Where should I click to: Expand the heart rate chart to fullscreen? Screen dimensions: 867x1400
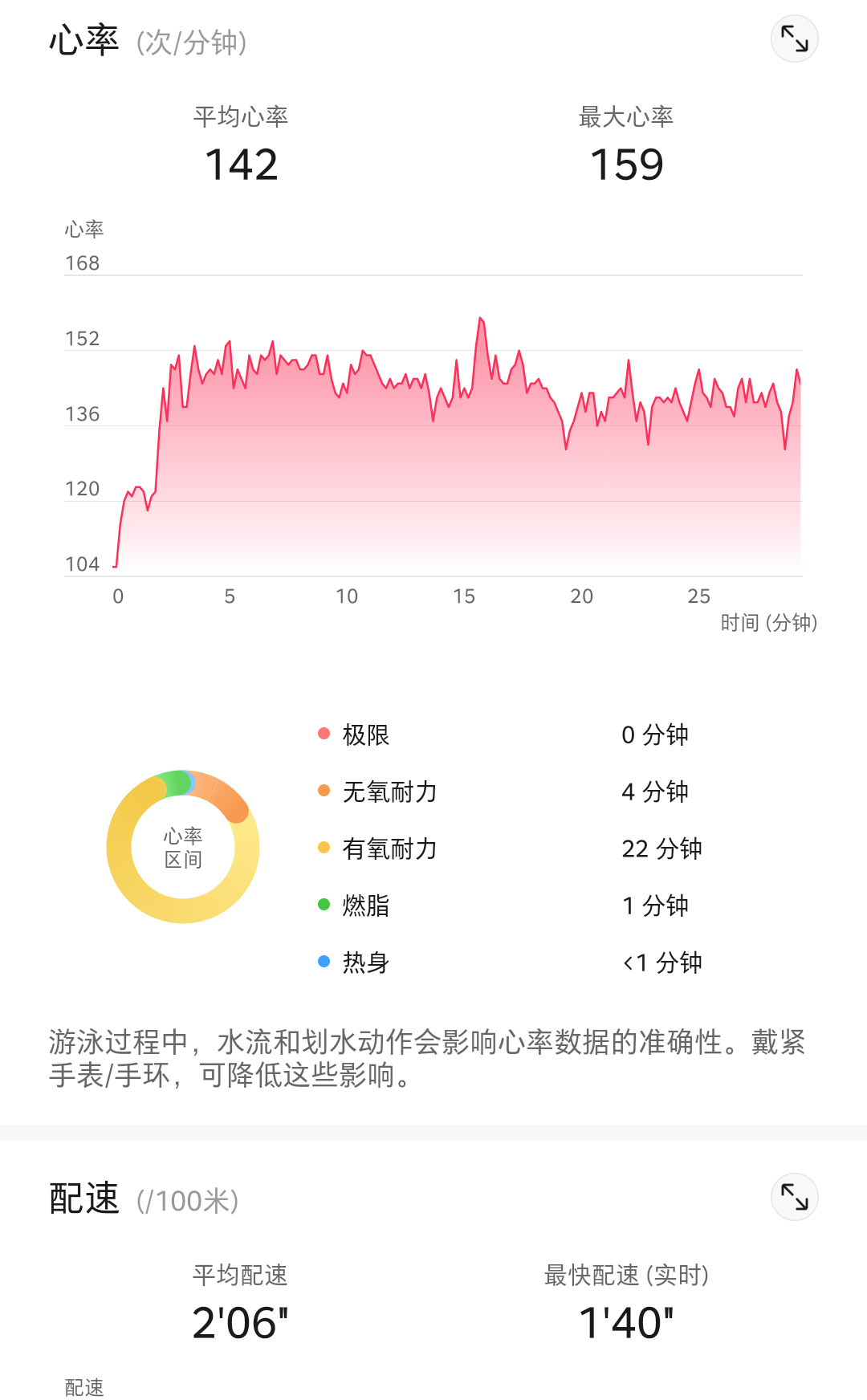click(794, 39)
